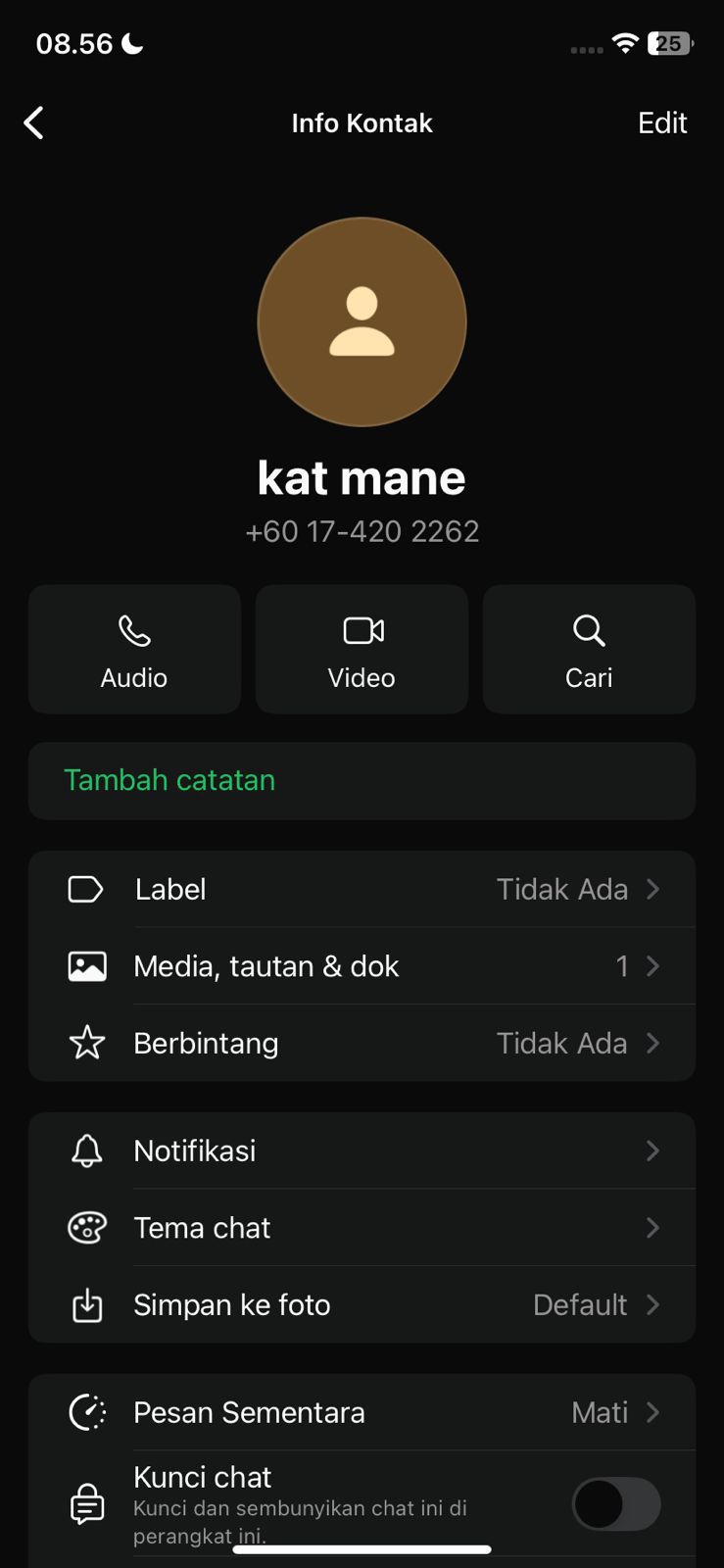
Task: View kat mane's profile photo
Action: [x=362, y=322]
